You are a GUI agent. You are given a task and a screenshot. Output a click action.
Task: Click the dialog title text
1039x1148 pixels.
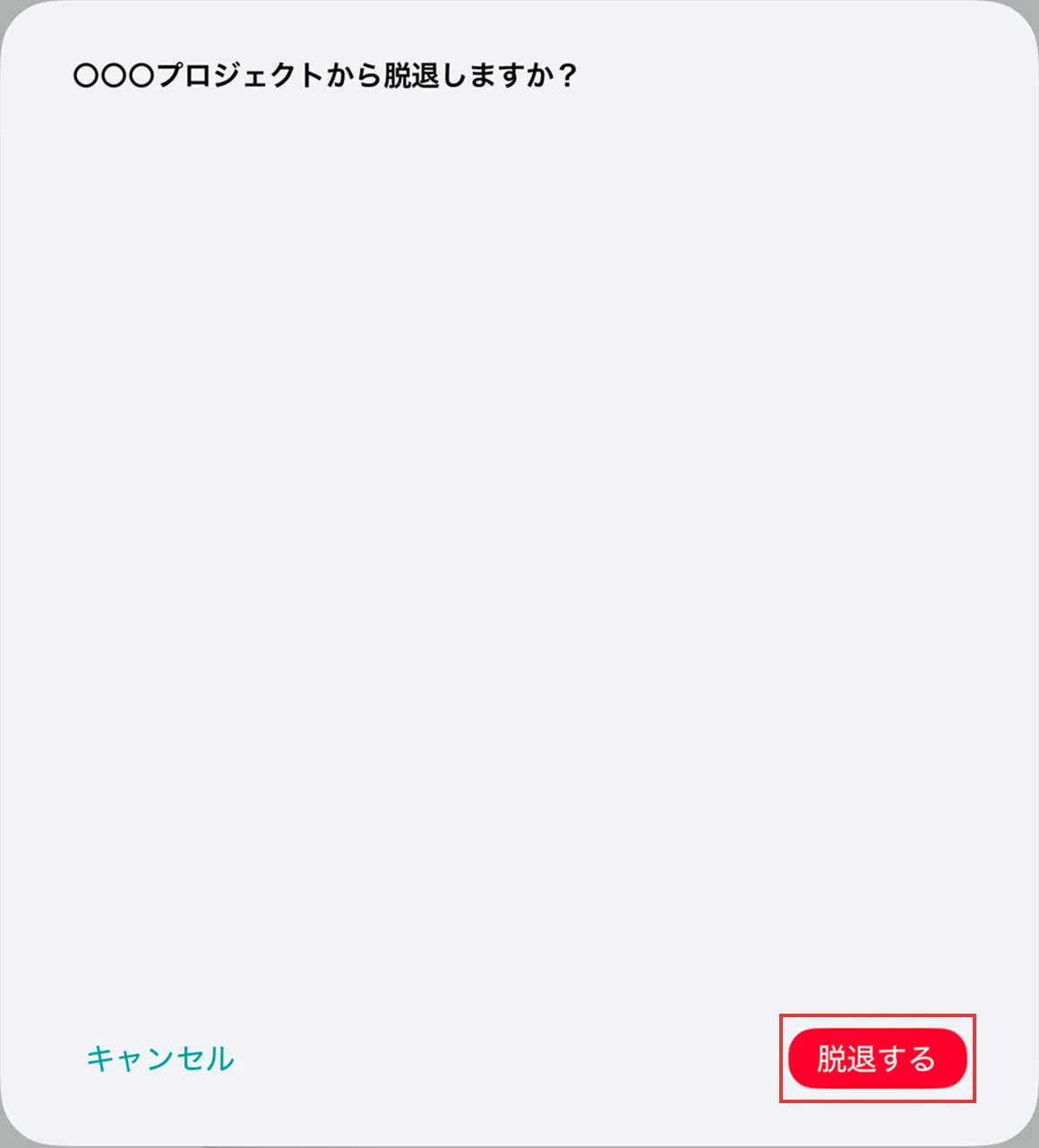(327, 75)
